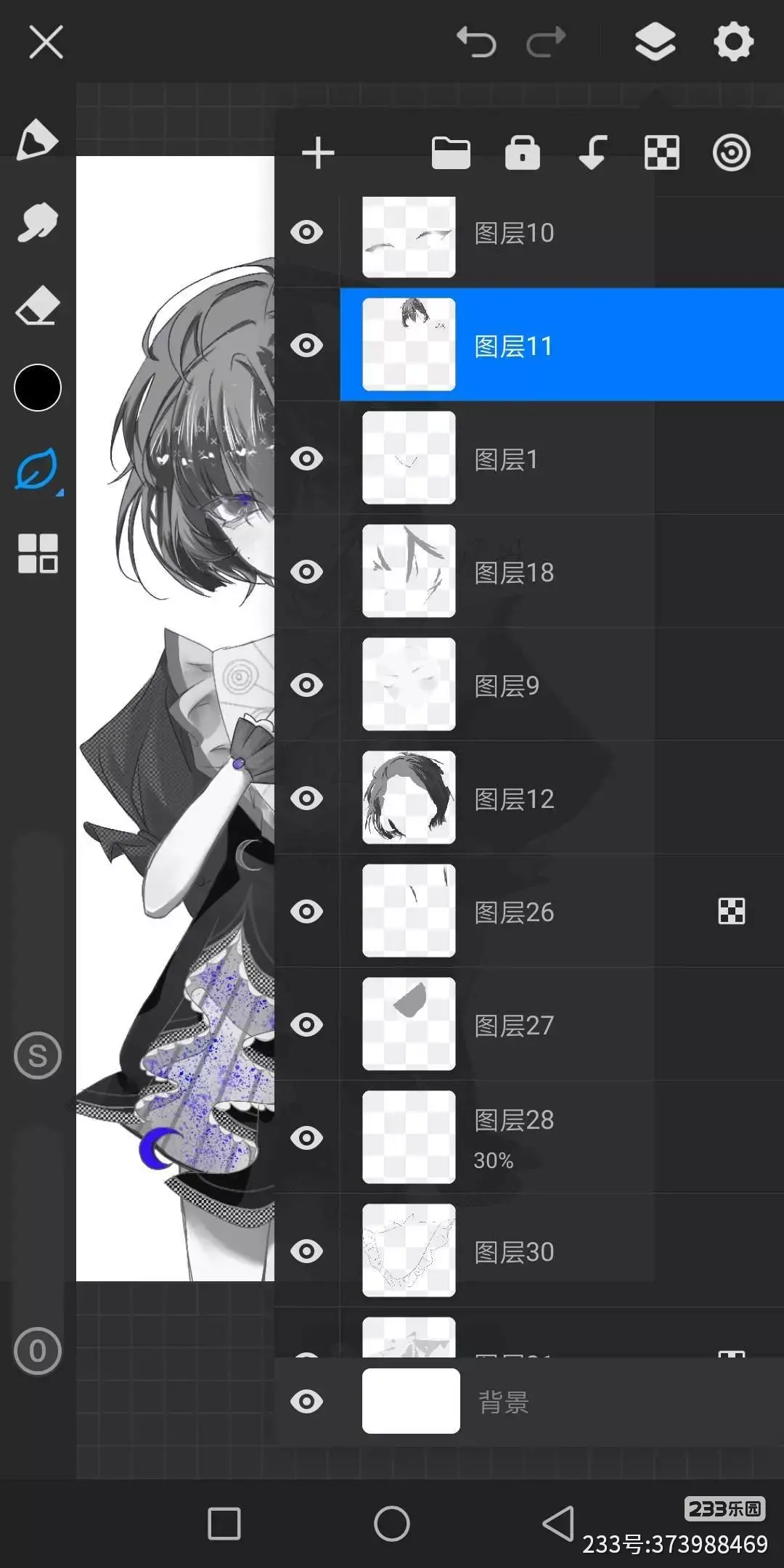The image size is (784, 1568).
Task: Open settings gear
Action: [733, 41]
